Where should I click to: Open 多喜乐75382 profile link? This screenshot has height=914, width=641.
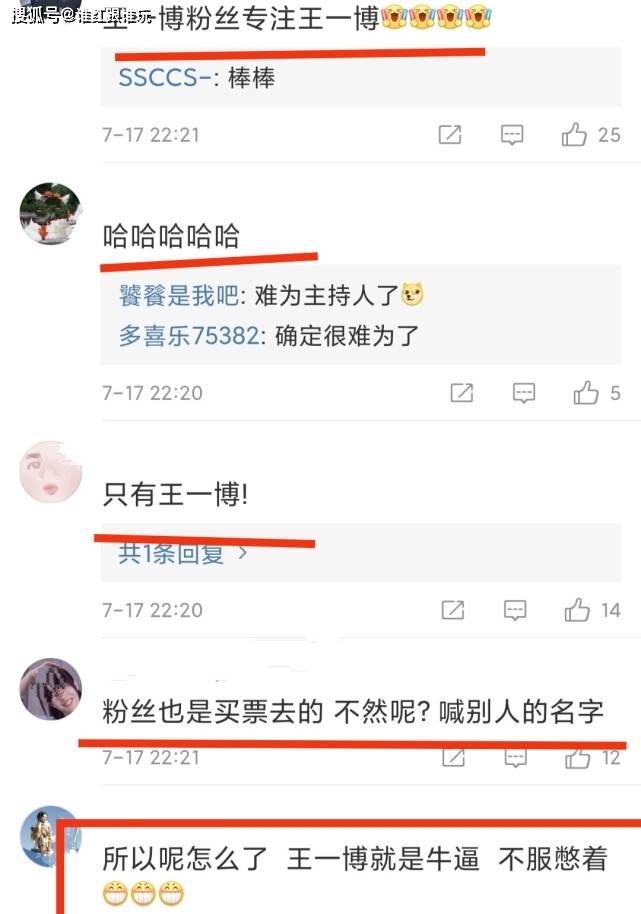[x=189, y=336]
